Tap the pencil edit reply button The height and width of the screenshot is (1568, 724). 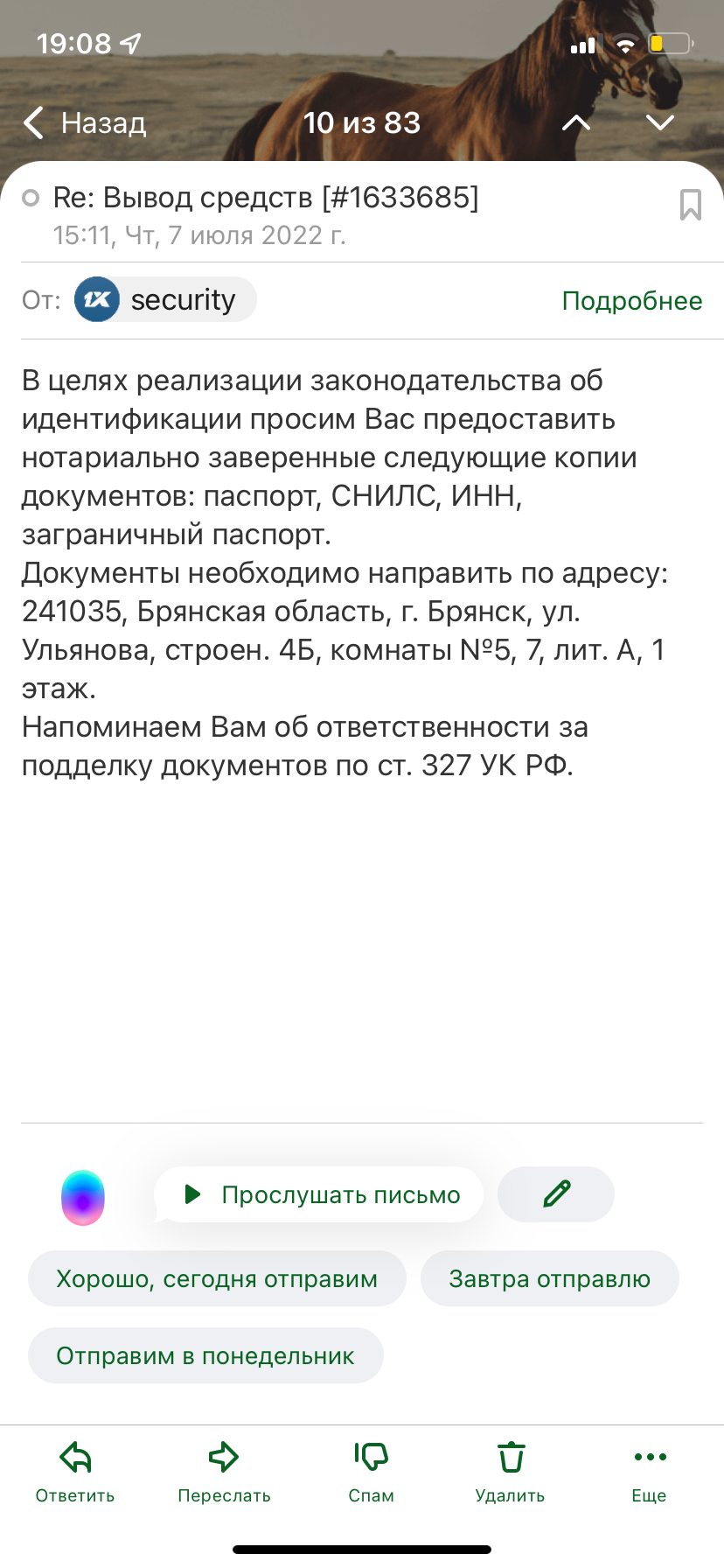(556, 1194)
